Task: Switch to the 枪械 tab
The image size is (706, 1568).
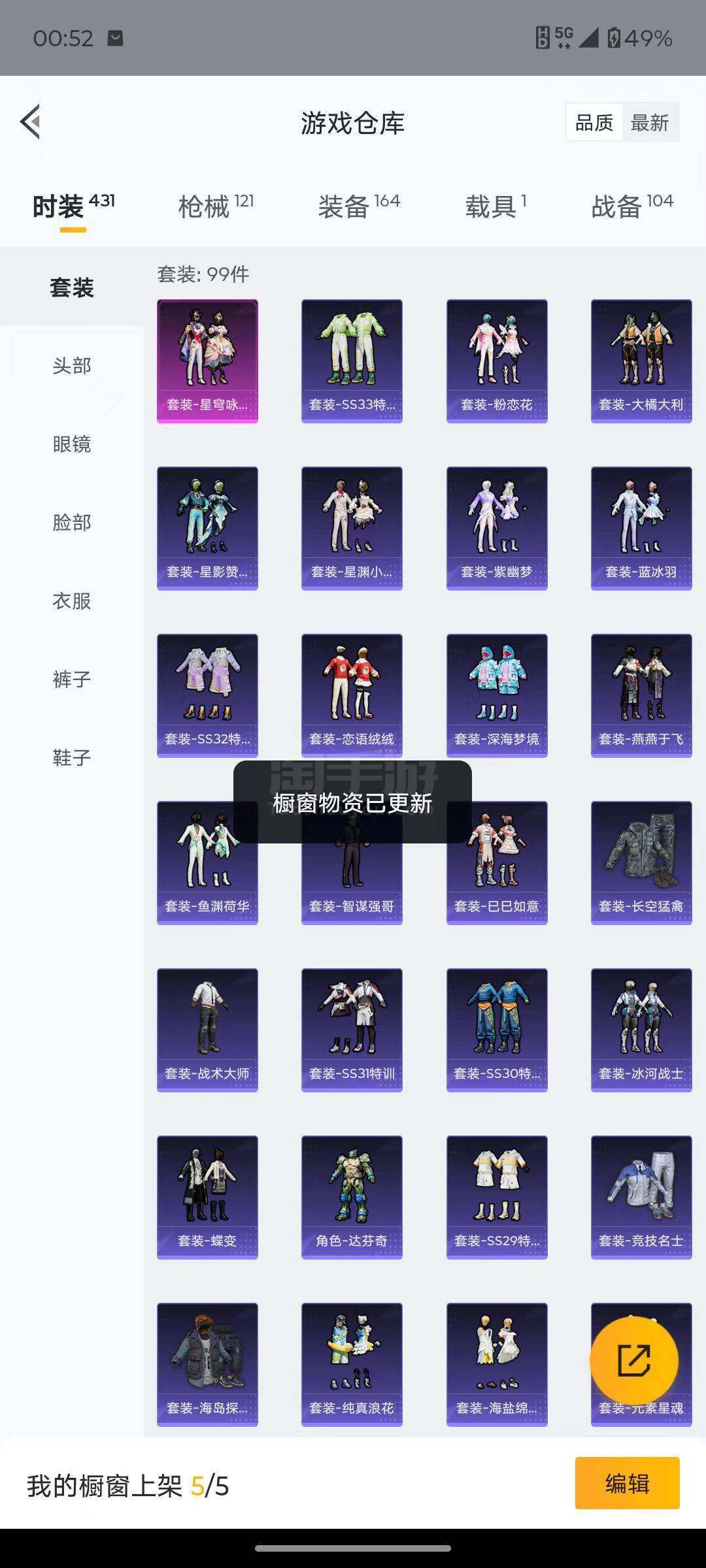Action: [216, 206]
